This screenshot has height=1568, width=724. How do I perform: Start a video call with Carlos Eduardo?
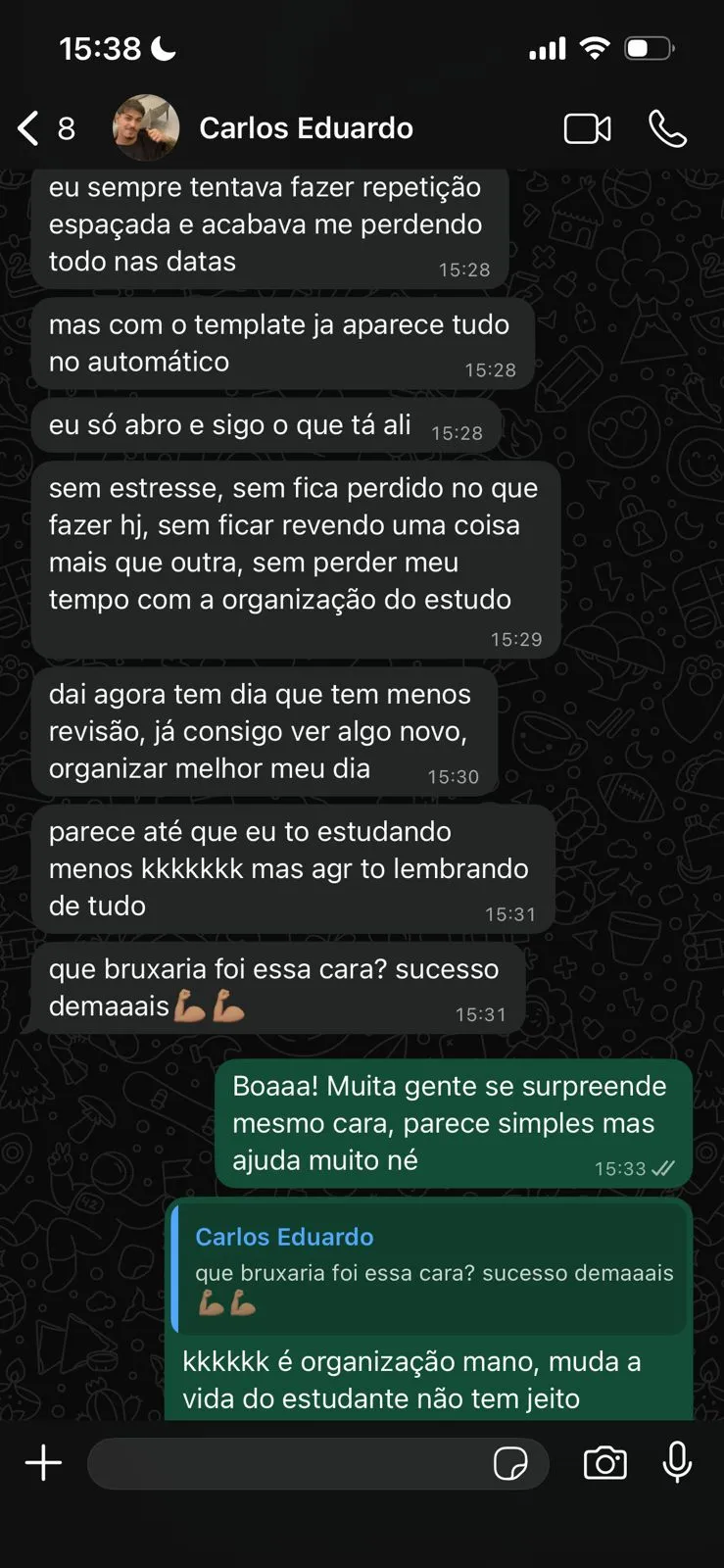pyautogui.click(x=587, y=127)
